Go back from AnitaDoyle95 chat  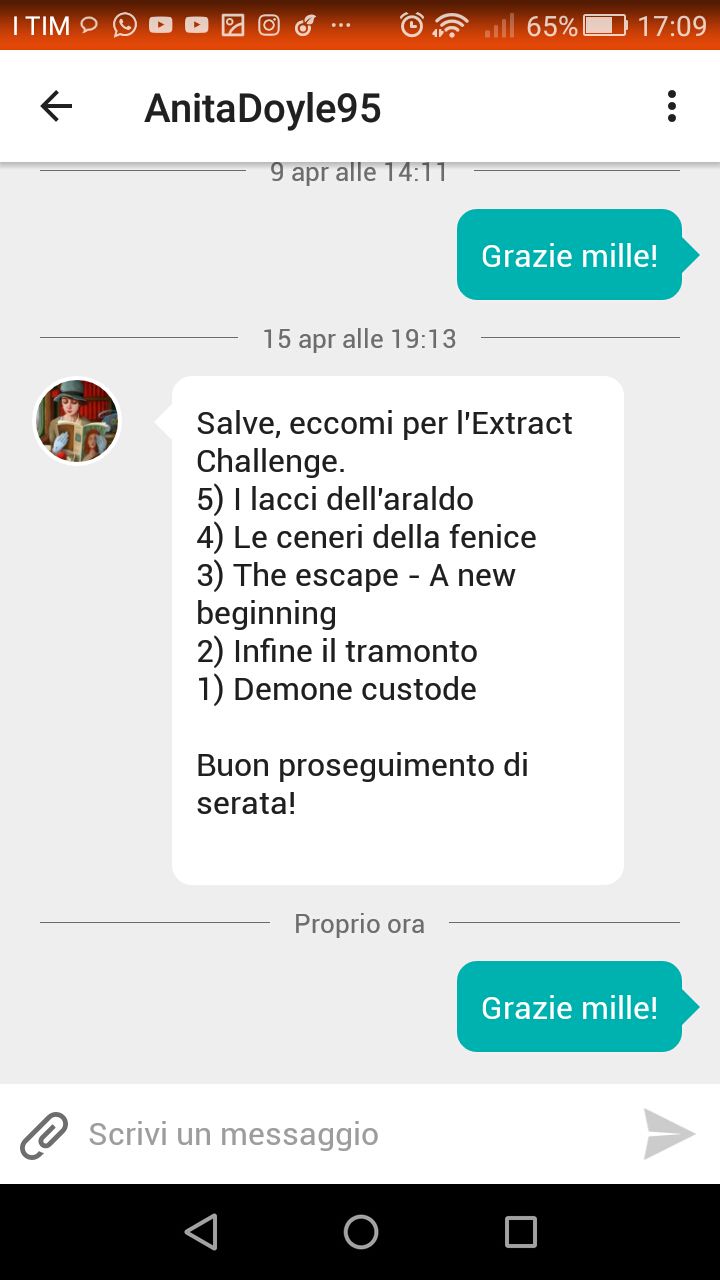(56, 107)
